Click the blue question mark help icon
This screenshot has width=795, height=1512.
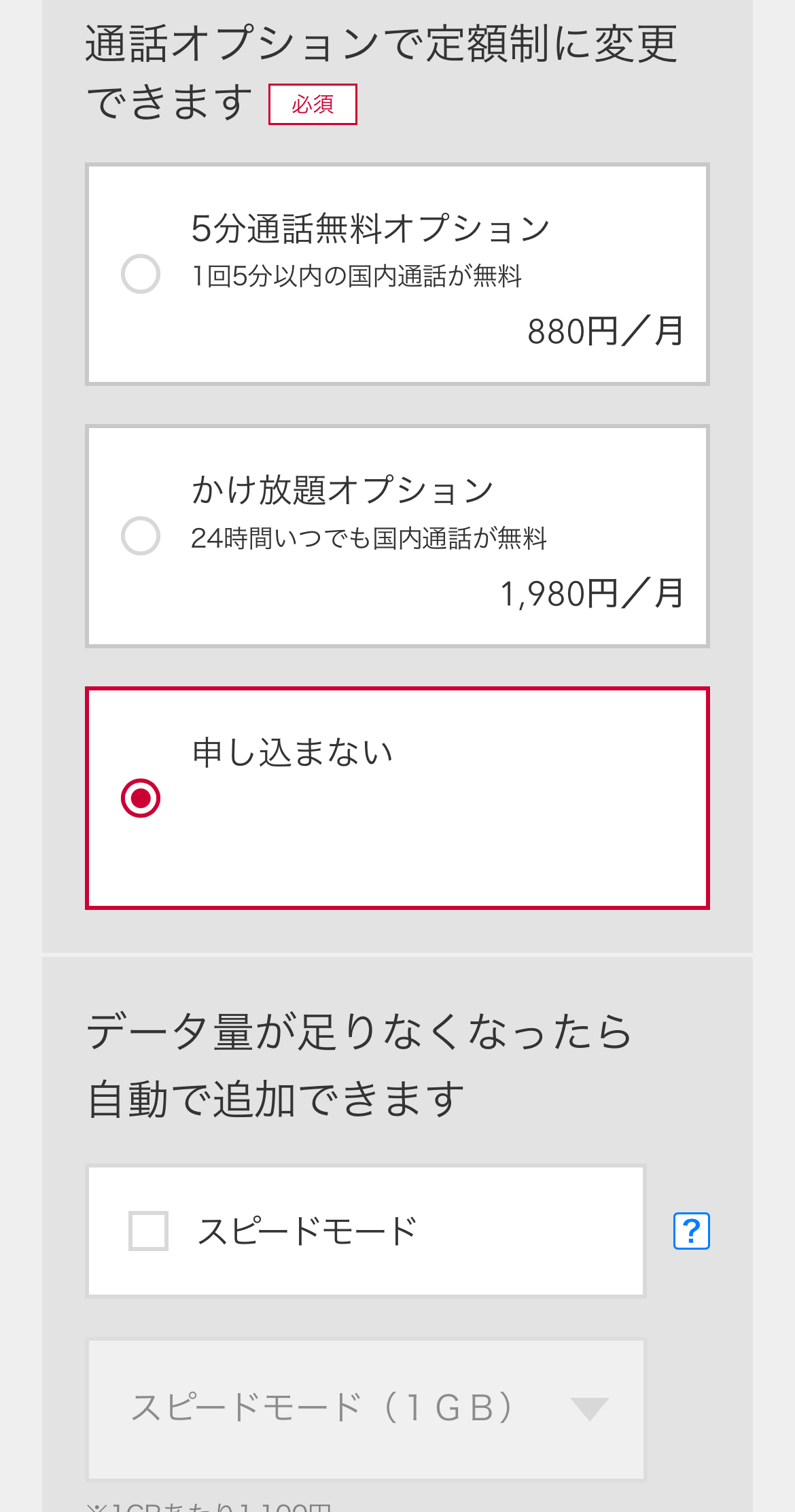(x=692, y=1231)
